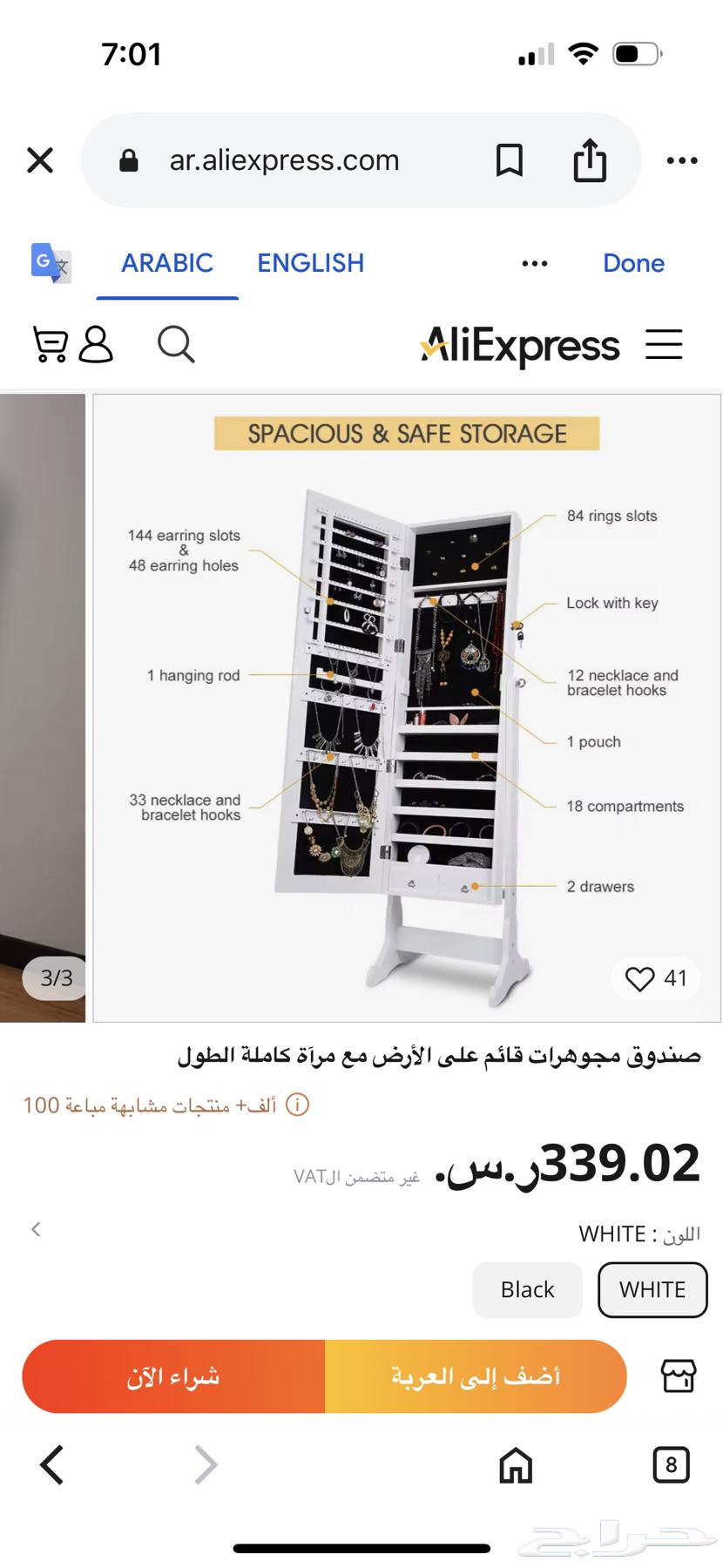Like the product with the heart icon
Image resolution: width=723 pixels, height=1568 pixels.
click(x=640, y=979)
